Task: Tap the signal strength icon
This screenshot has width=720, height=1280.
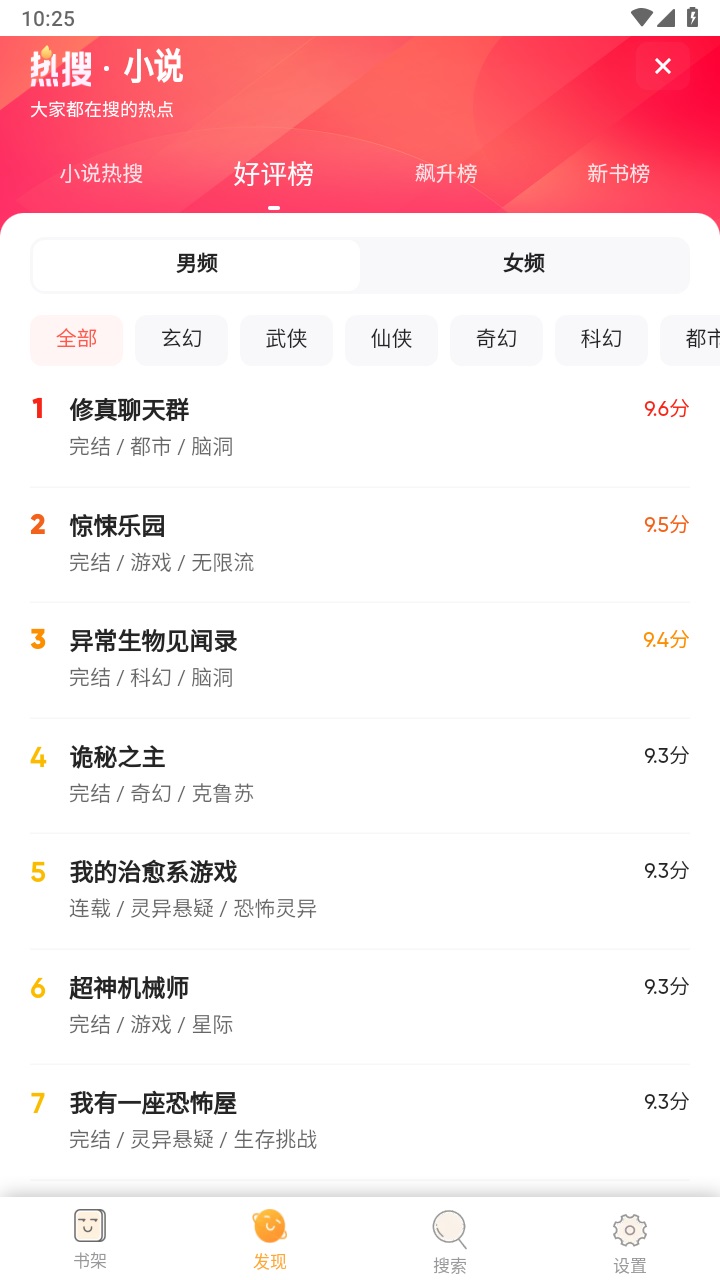Action: pos(669,17)
